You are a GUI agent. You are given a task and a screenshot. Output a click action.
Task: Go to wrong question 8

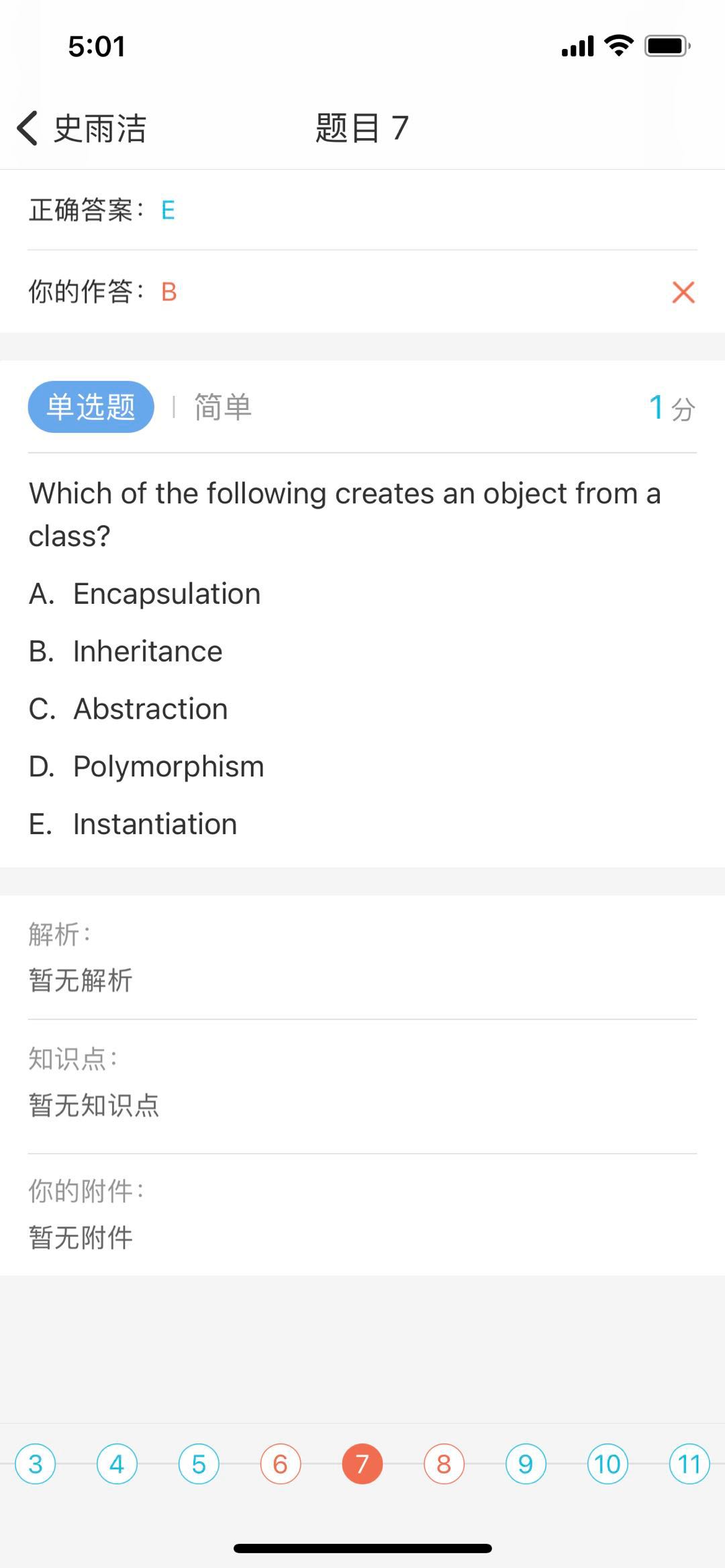444,1464
